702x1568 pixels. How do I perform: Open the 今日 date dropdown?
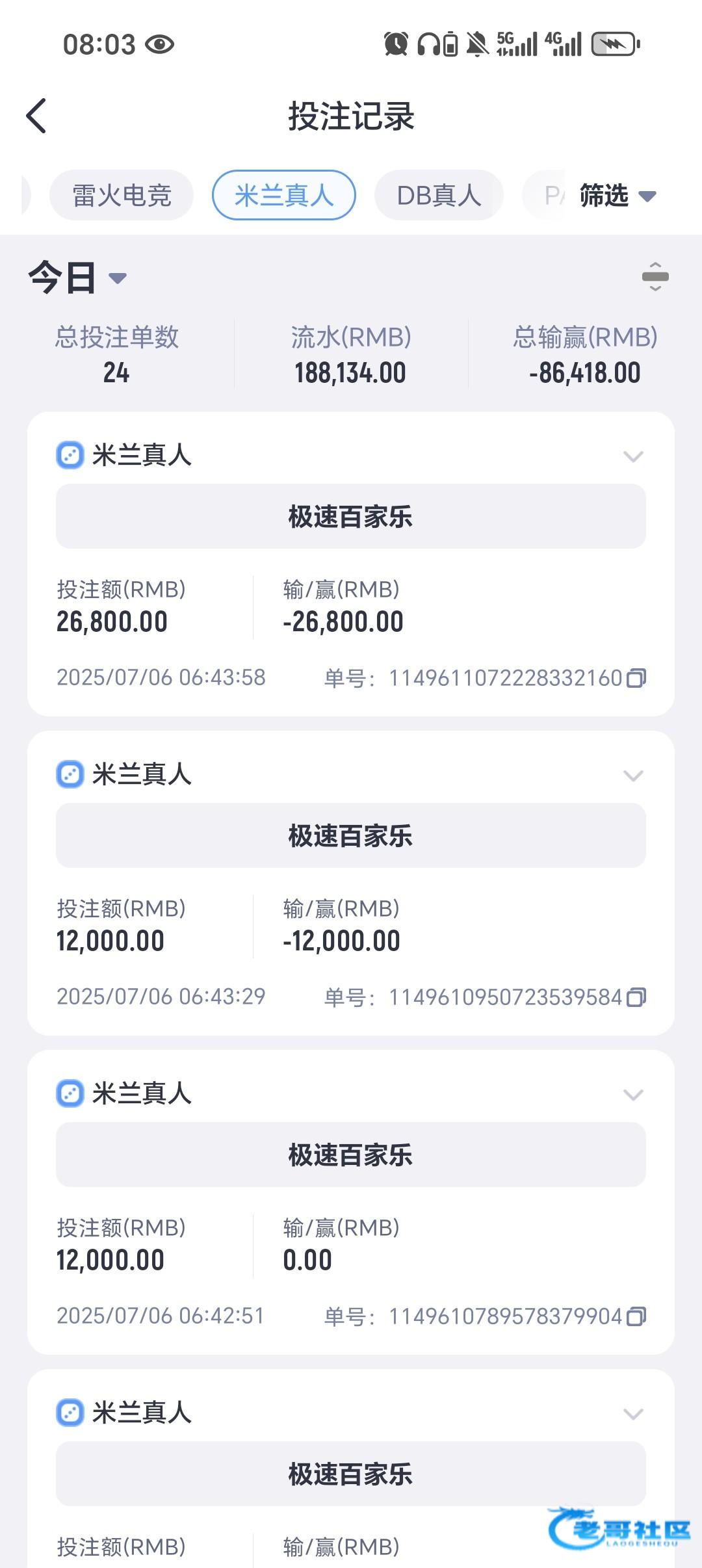coord(77,278)
